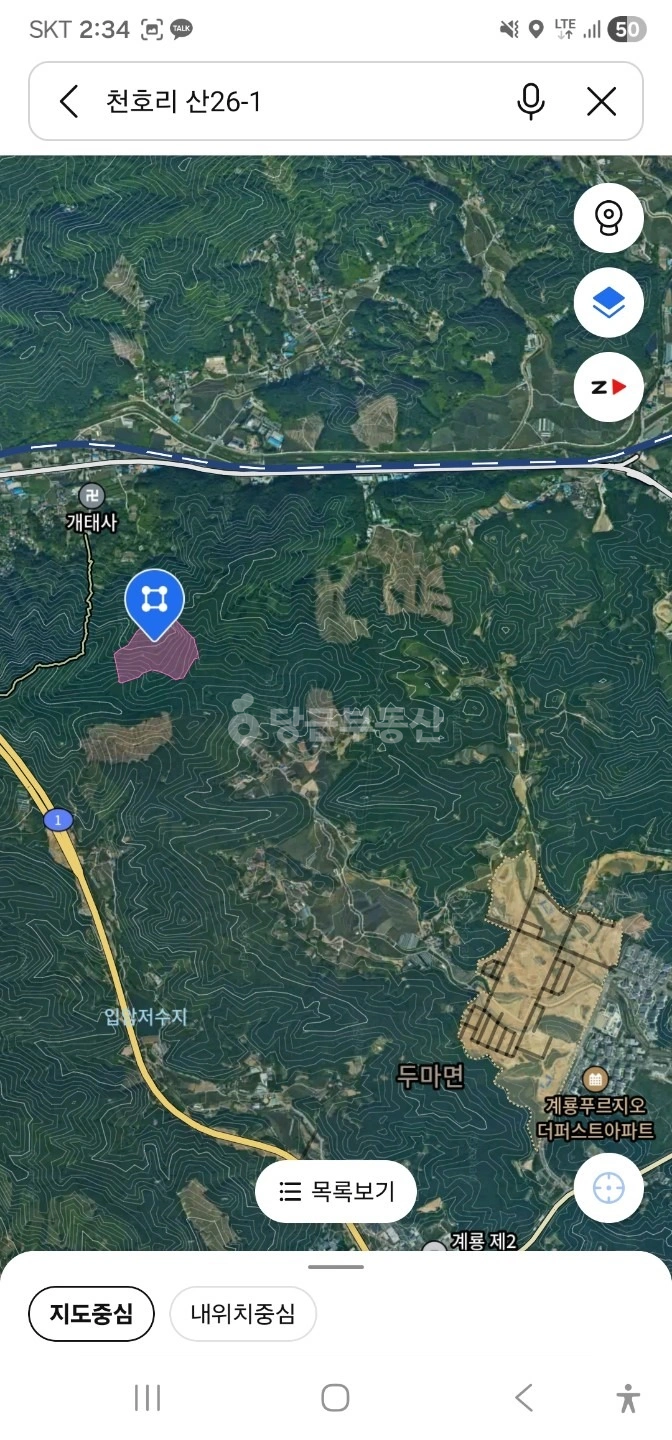Switch to 내위치중심 chip
This screenshot has width=672, height=1440.
tap(243, 1313)
